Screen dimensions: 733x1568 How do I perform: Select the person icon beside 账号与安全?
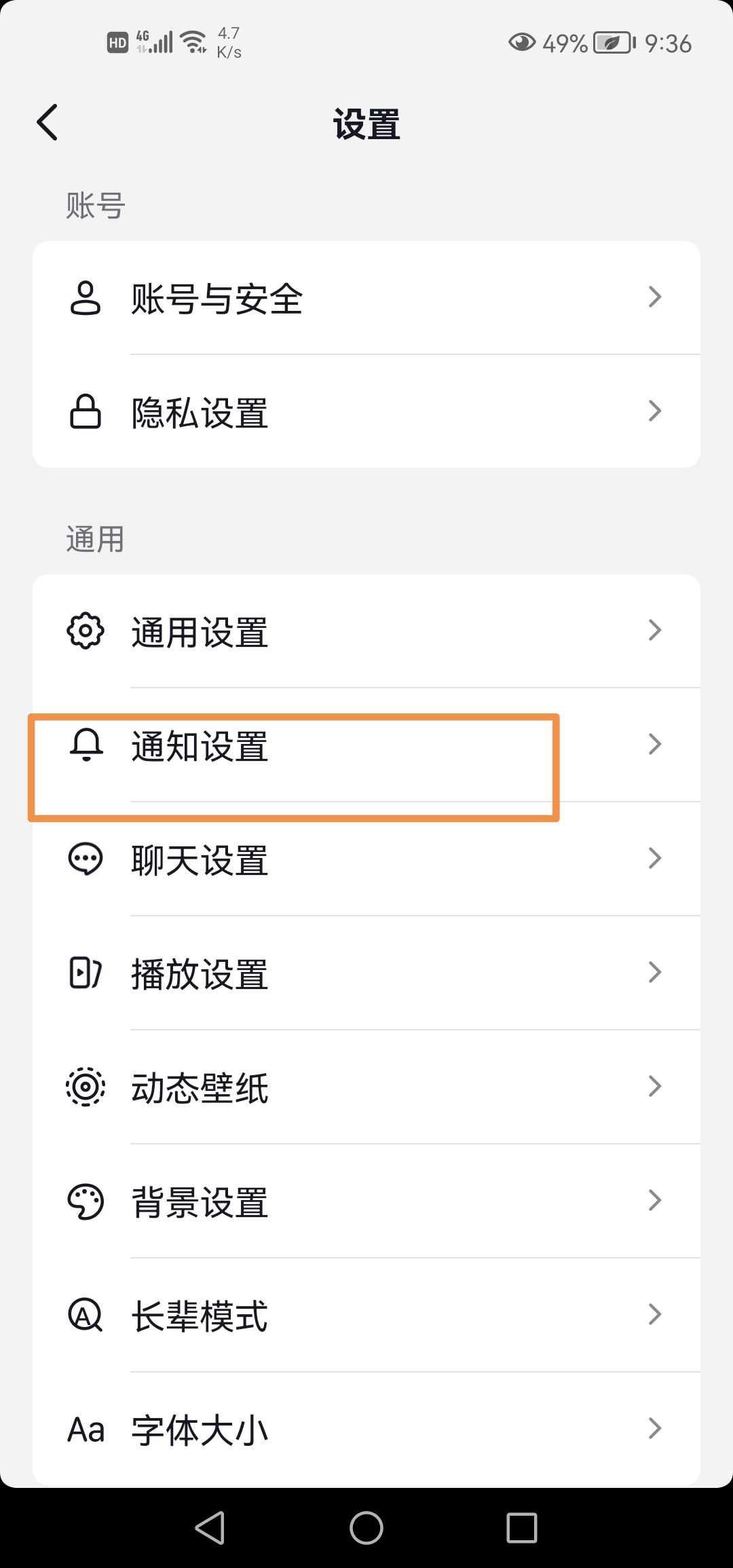[84, 297]
